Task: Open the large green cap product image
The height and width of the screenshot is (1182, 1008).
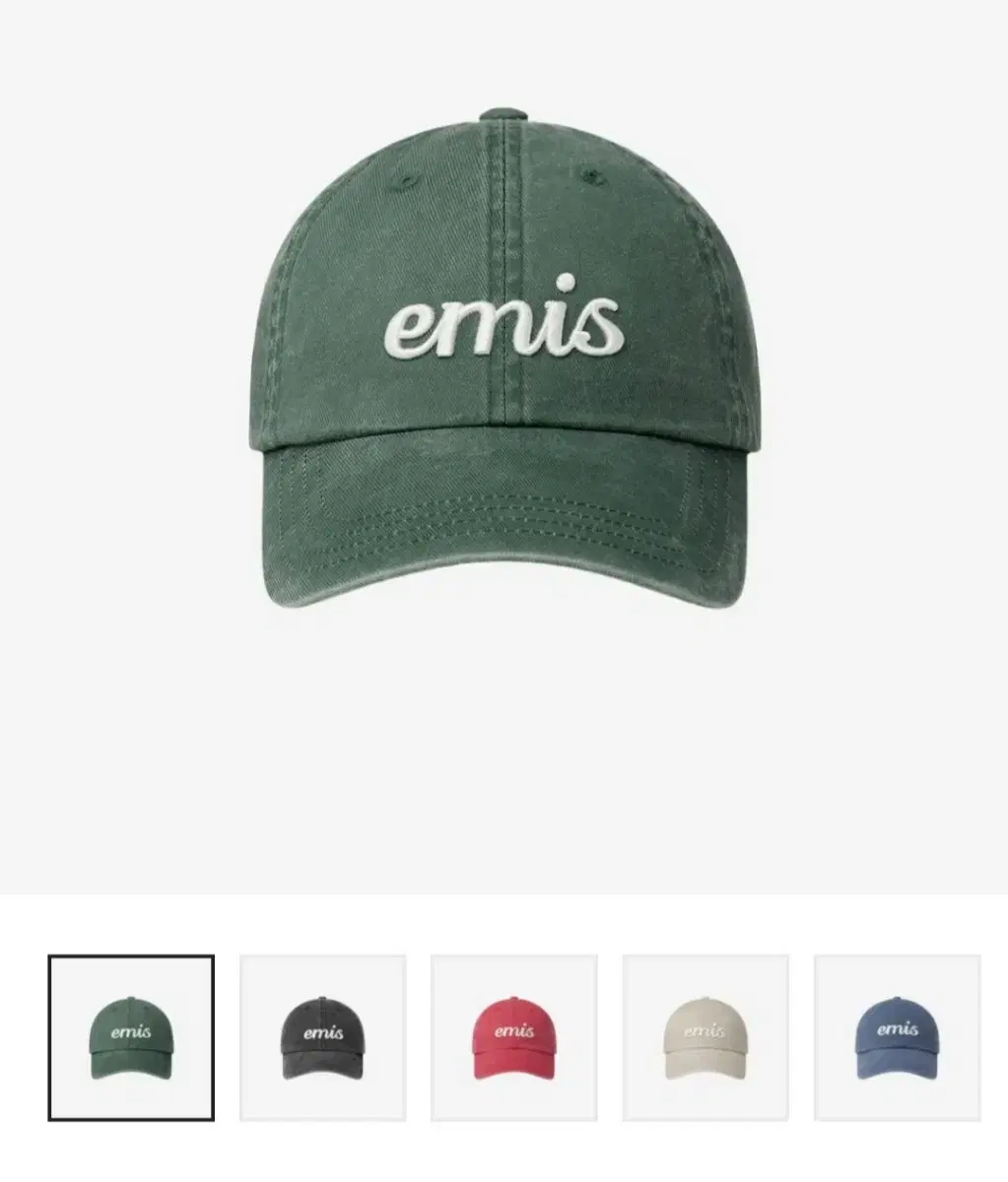Action: tap(504, 364)
